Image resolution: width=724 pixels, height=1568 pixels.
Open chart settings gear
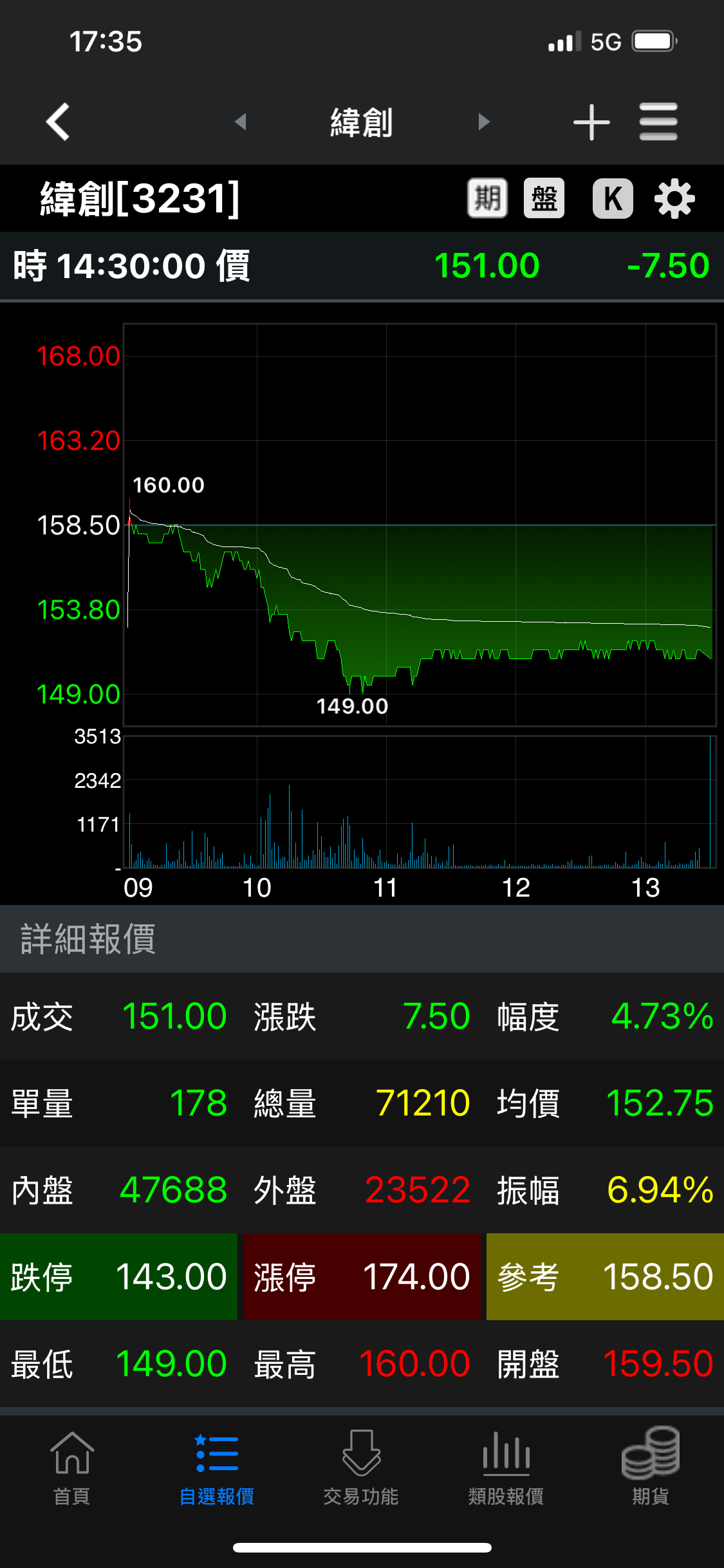pyautogui.click(x=674, y=199)
